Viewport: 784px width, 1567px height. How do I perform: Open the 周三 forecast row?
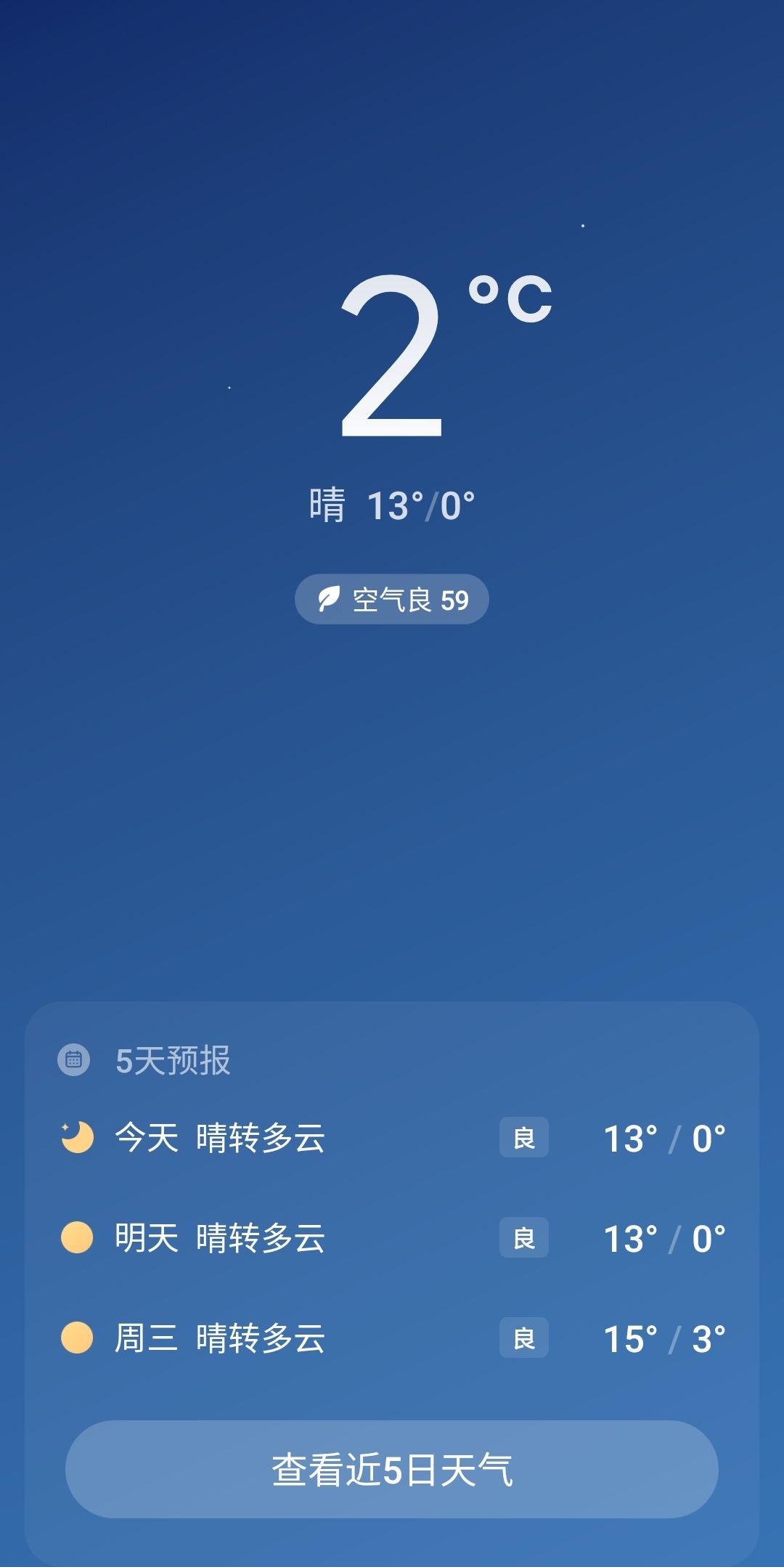click(x=392, y=1338)
